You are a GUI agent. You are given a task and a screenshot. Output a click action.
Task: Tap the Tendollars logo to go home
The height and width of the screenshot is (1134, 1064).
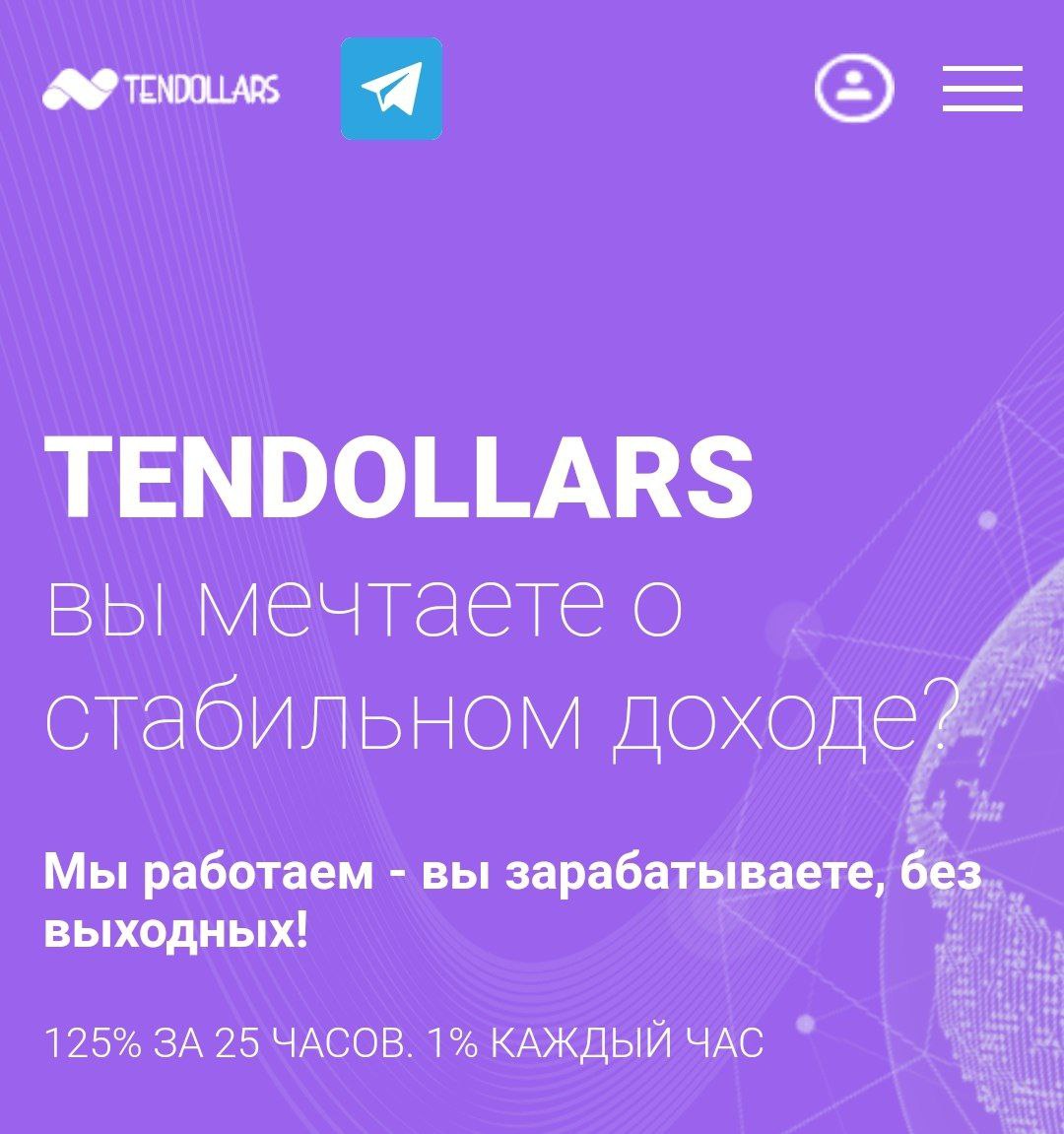click(x=162, y=89)
